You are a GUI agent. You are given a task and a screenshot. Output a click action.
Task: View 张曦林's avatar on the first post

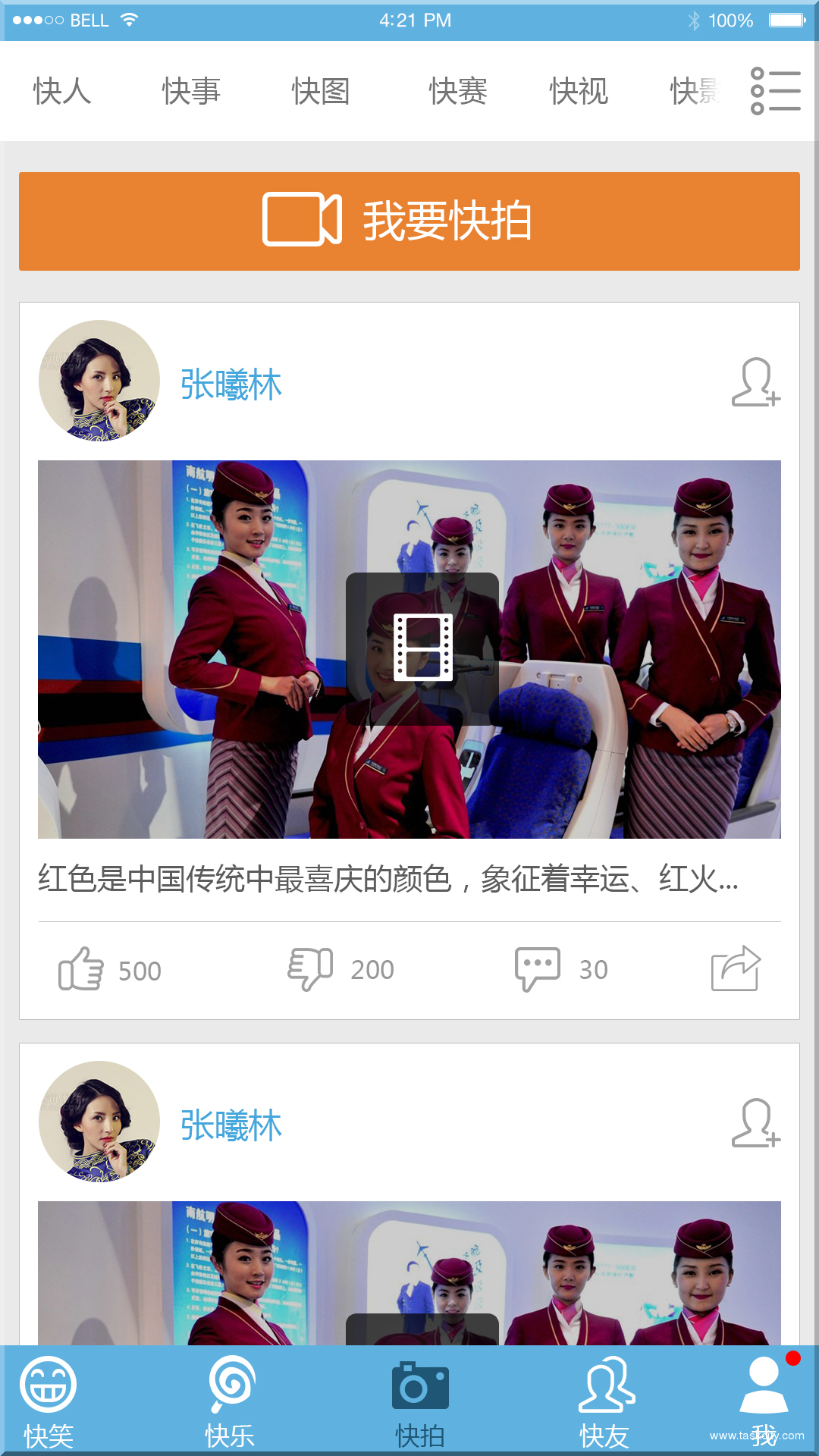pyautogui.click(x=99, y=381)
